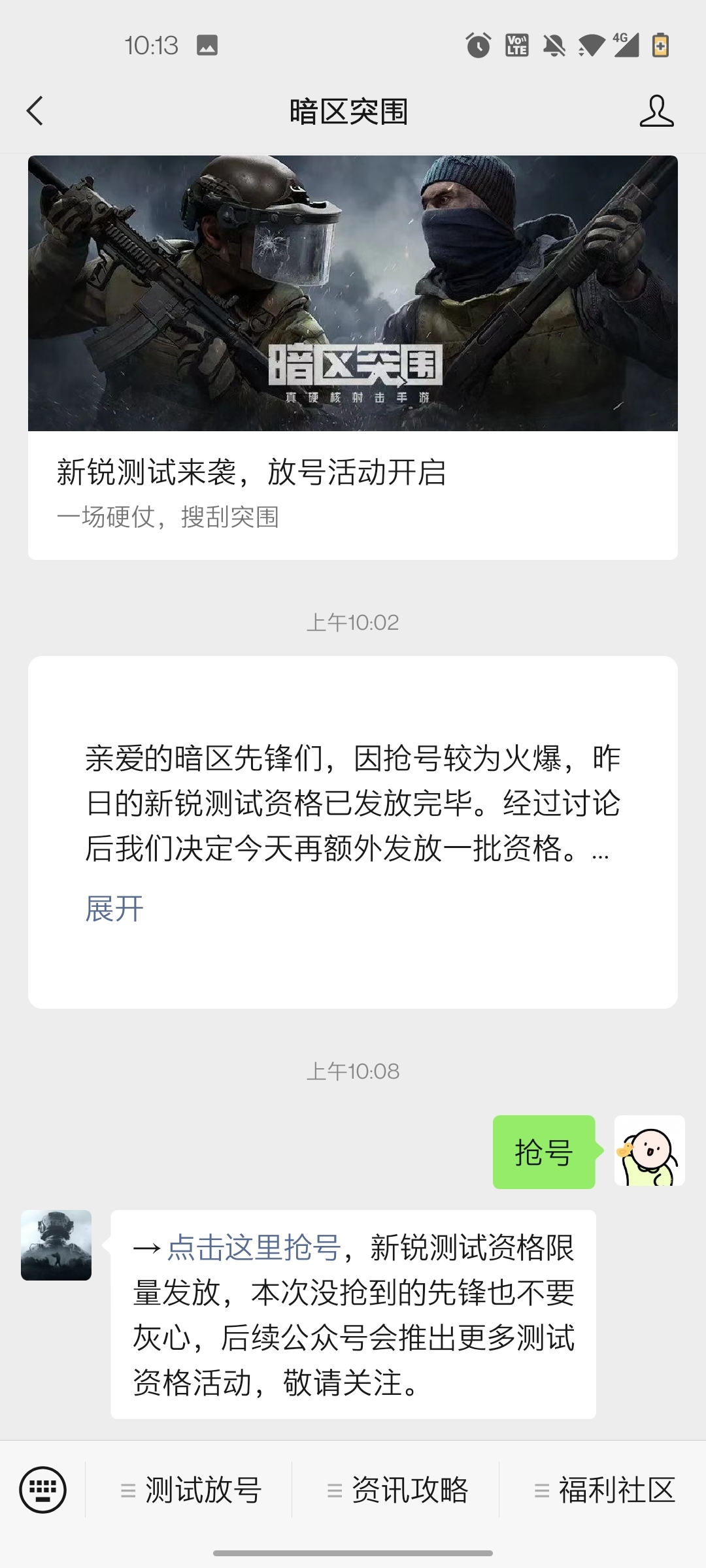The image size is (706, 1568).
Task: Tap my own profile avatar
Action: (649, 1151)
